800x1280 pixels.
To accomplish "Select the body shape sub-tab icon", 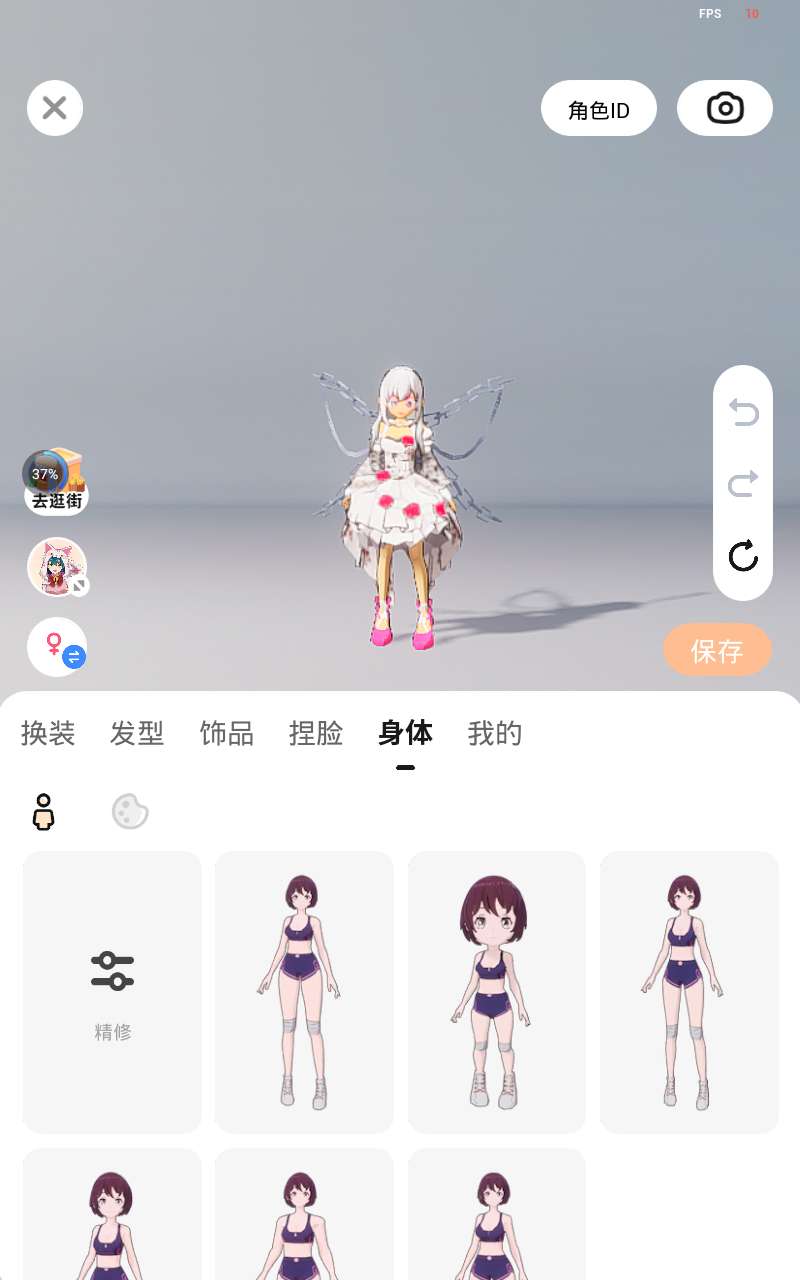I will pyautogui.click(x=43, y=812).
